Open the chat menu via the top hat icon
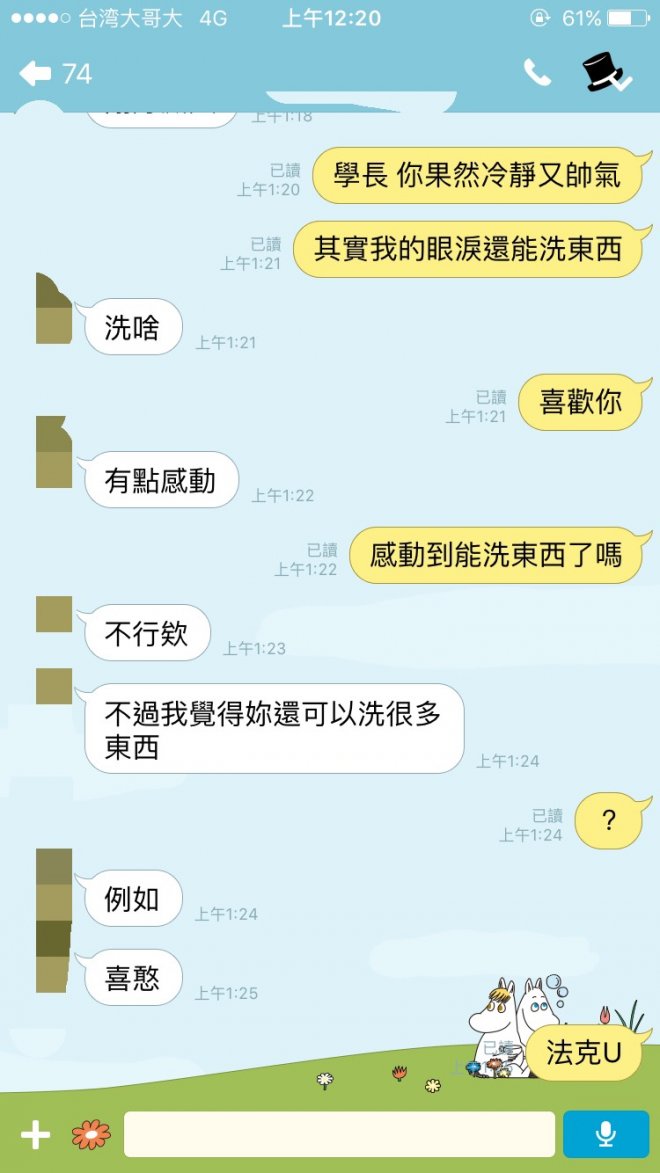 pos(605,73)
